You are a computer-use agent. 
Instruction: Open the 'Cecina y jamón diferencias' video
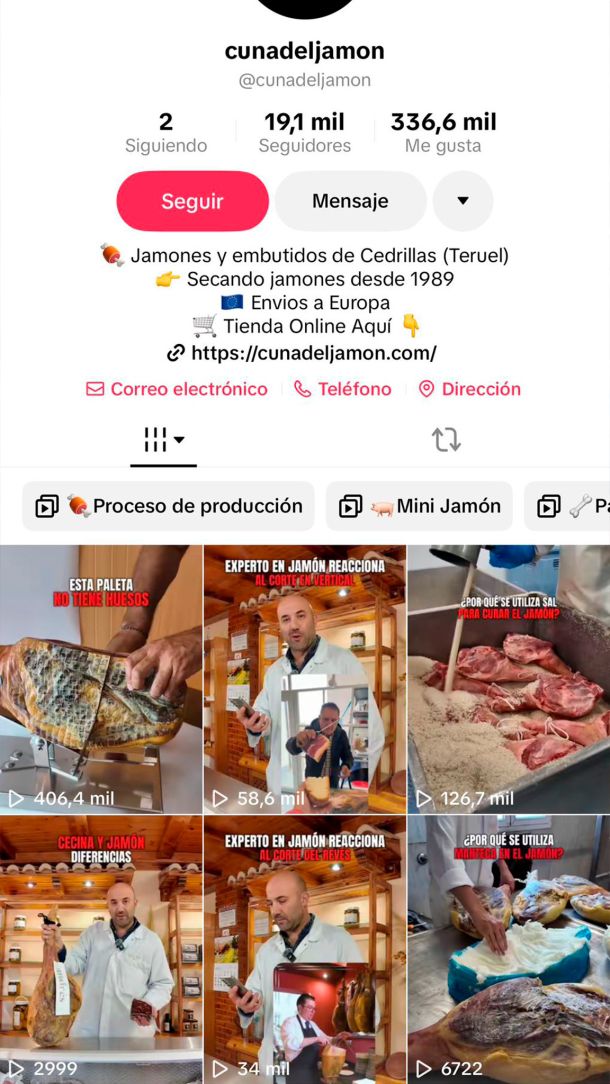100,950
